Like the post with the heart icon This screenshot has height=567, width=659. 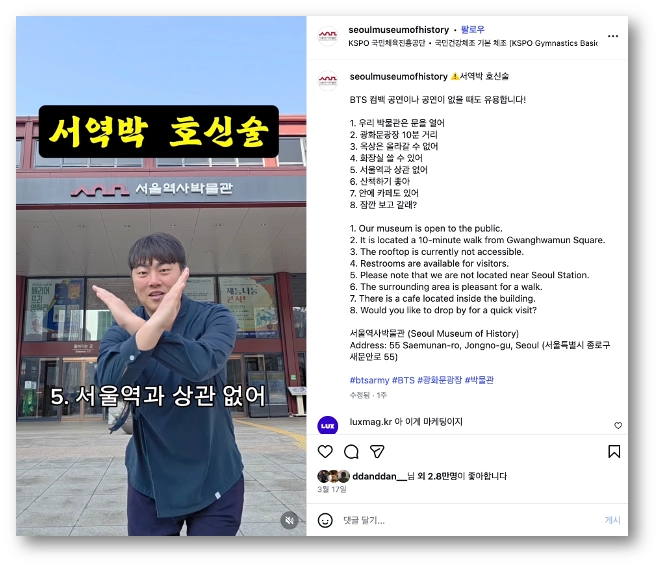pos(326,452)
